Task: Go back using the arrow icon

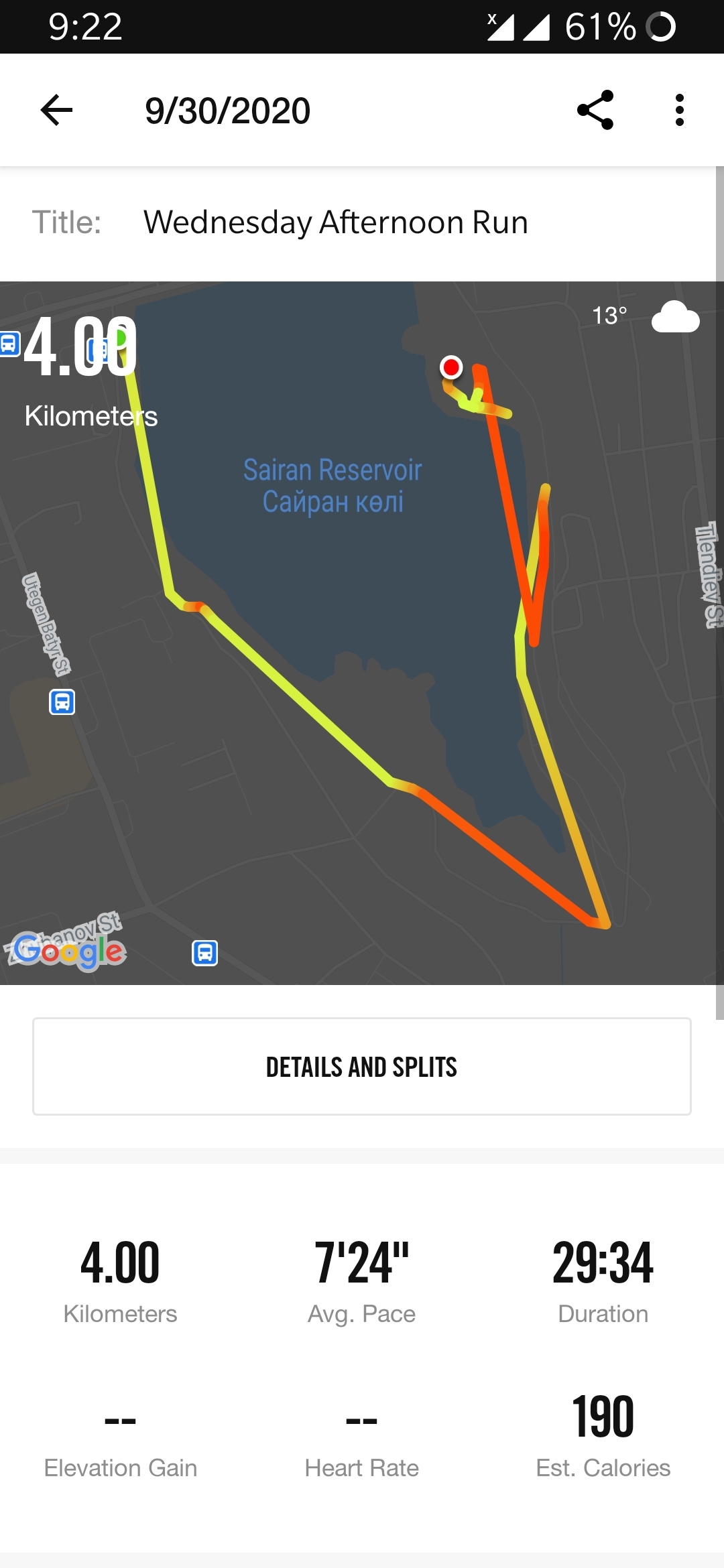Action: [x=56, y=111]
